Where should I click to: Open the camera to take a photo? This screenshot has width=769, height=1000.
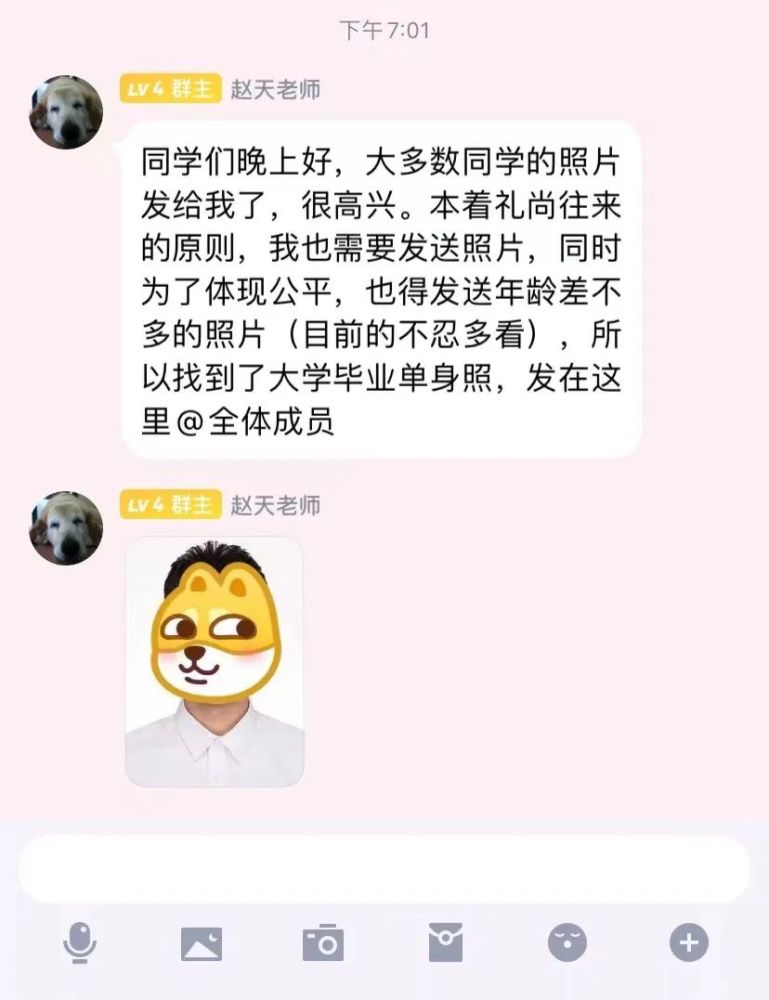(323, 942)
